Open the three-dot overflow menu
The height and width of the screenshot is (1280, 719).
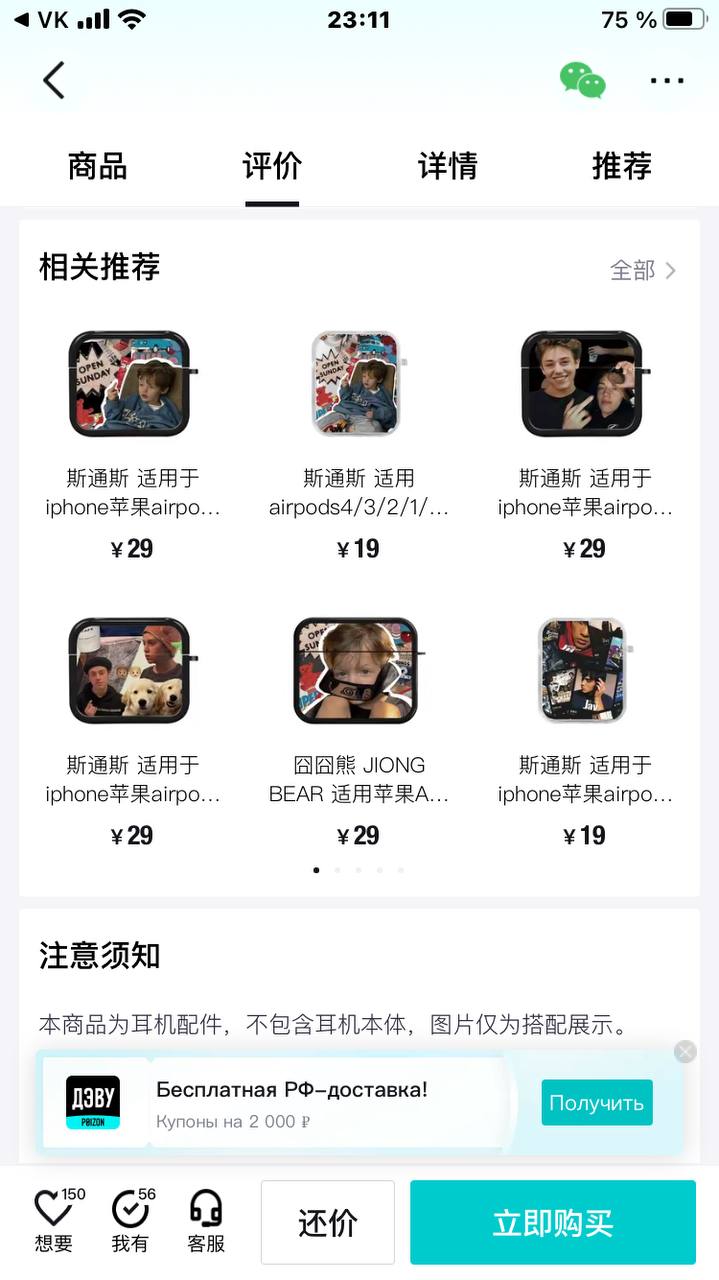tap(667, 80)
